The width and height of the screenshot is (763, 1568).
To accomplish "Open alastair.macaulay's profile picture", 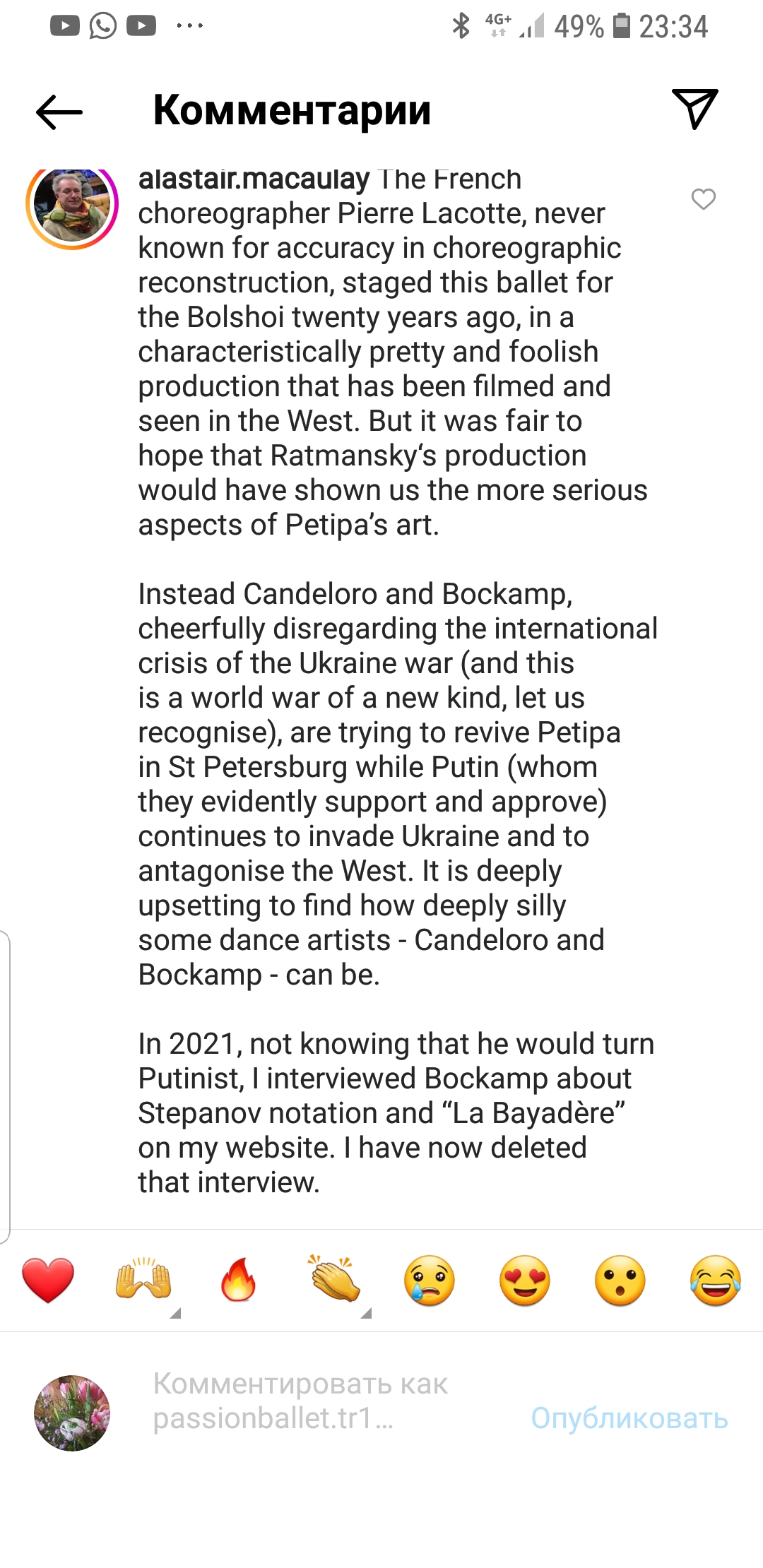I will (72, 206).
